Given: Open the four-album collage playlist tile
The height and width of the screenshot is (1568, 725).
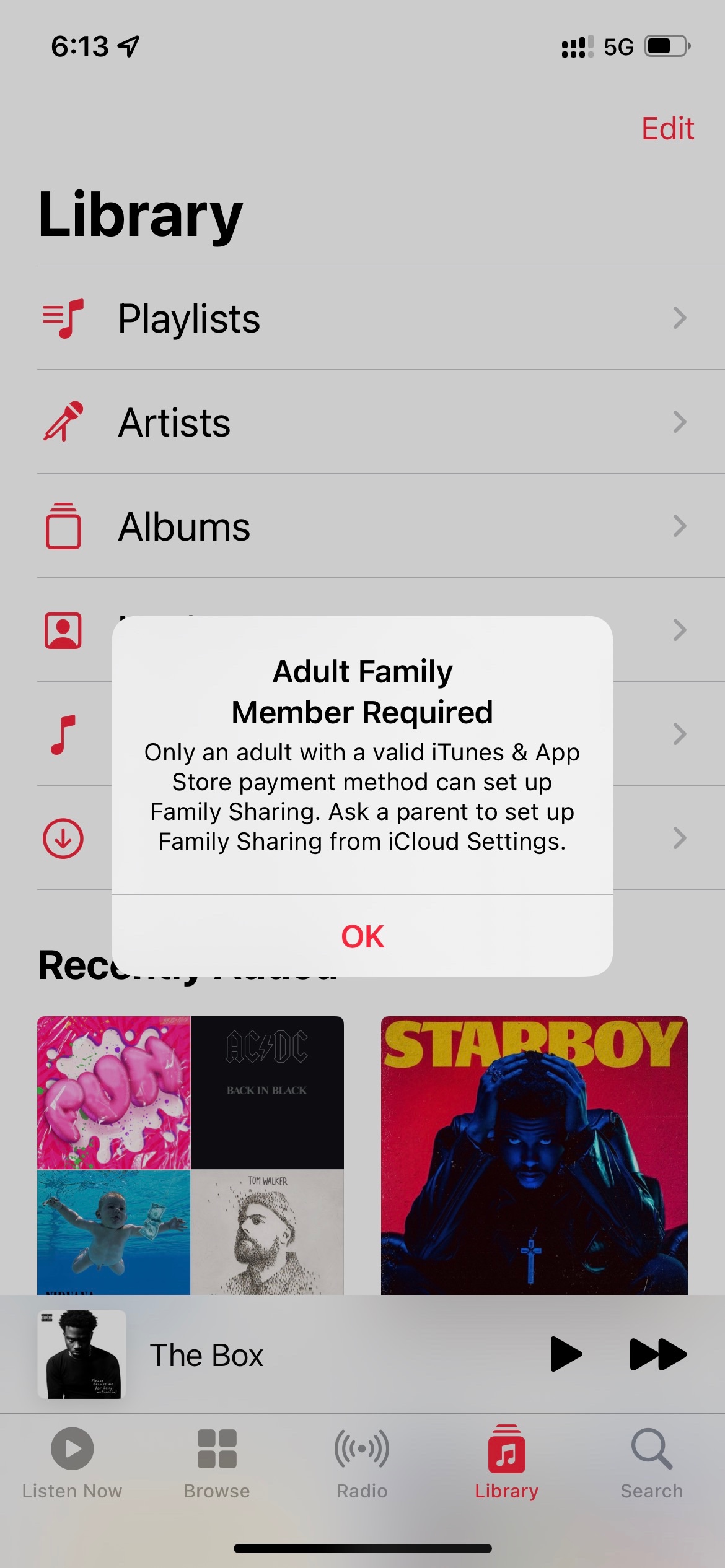Looking at the screenshot, I should (190, 1155).
